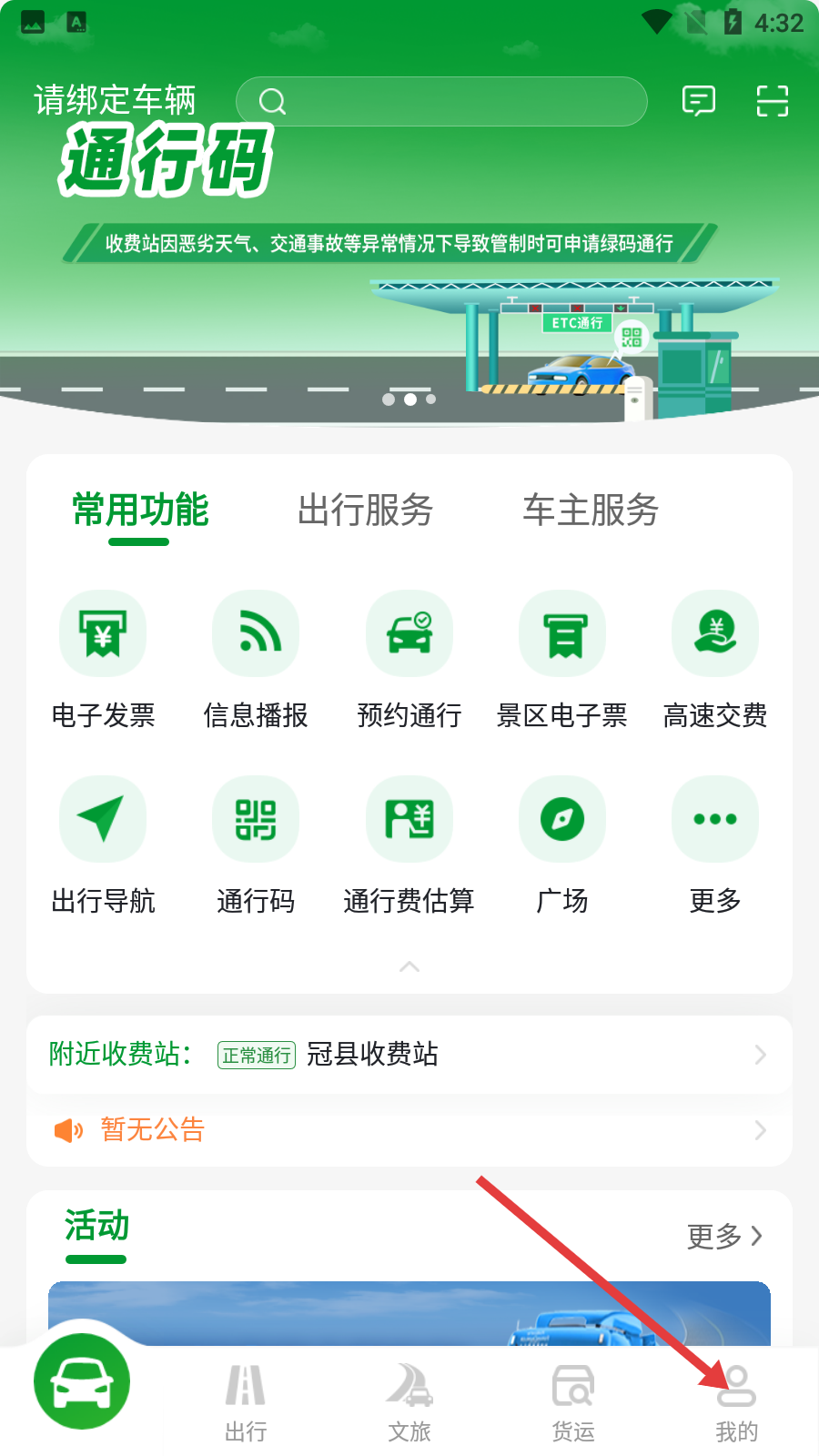Open the scan code icon
The height and width of the screenshot is (1456, 819).
772,101
